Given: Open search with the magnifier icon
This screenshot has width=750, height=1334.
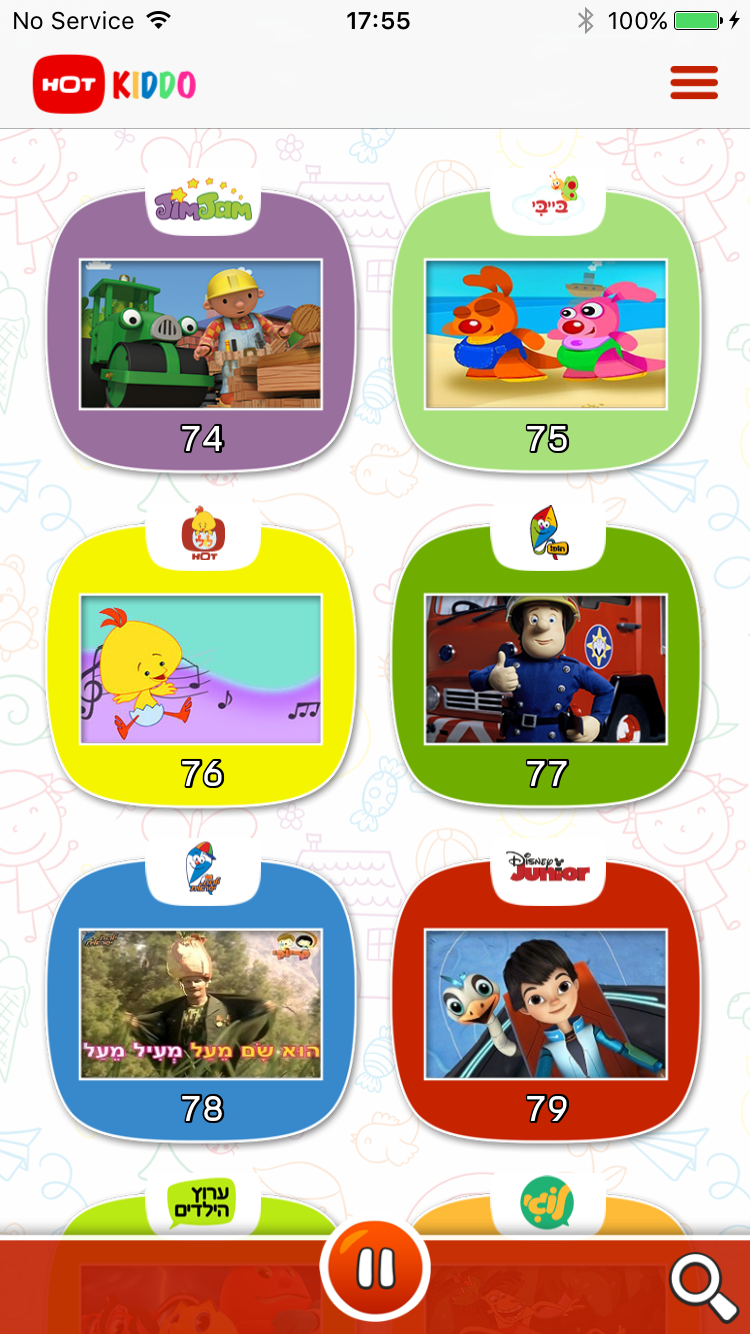Looking at the screenshot, I should pyautogui.click(x=704, y=1288).
